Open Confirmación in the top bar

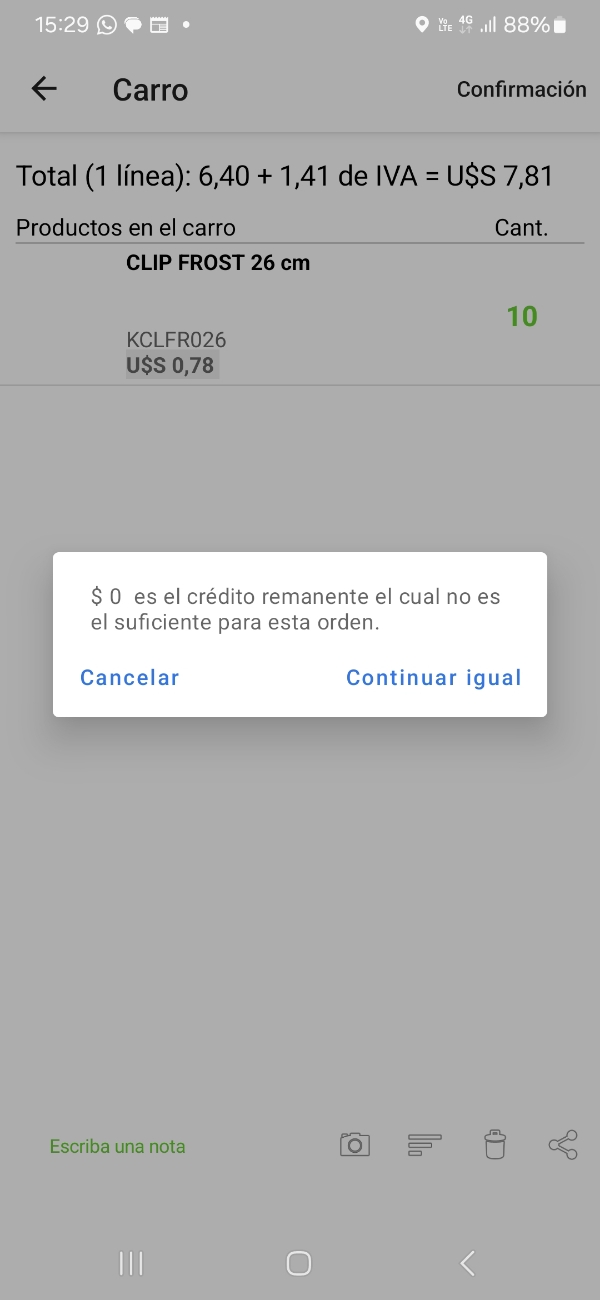(521, 90)
